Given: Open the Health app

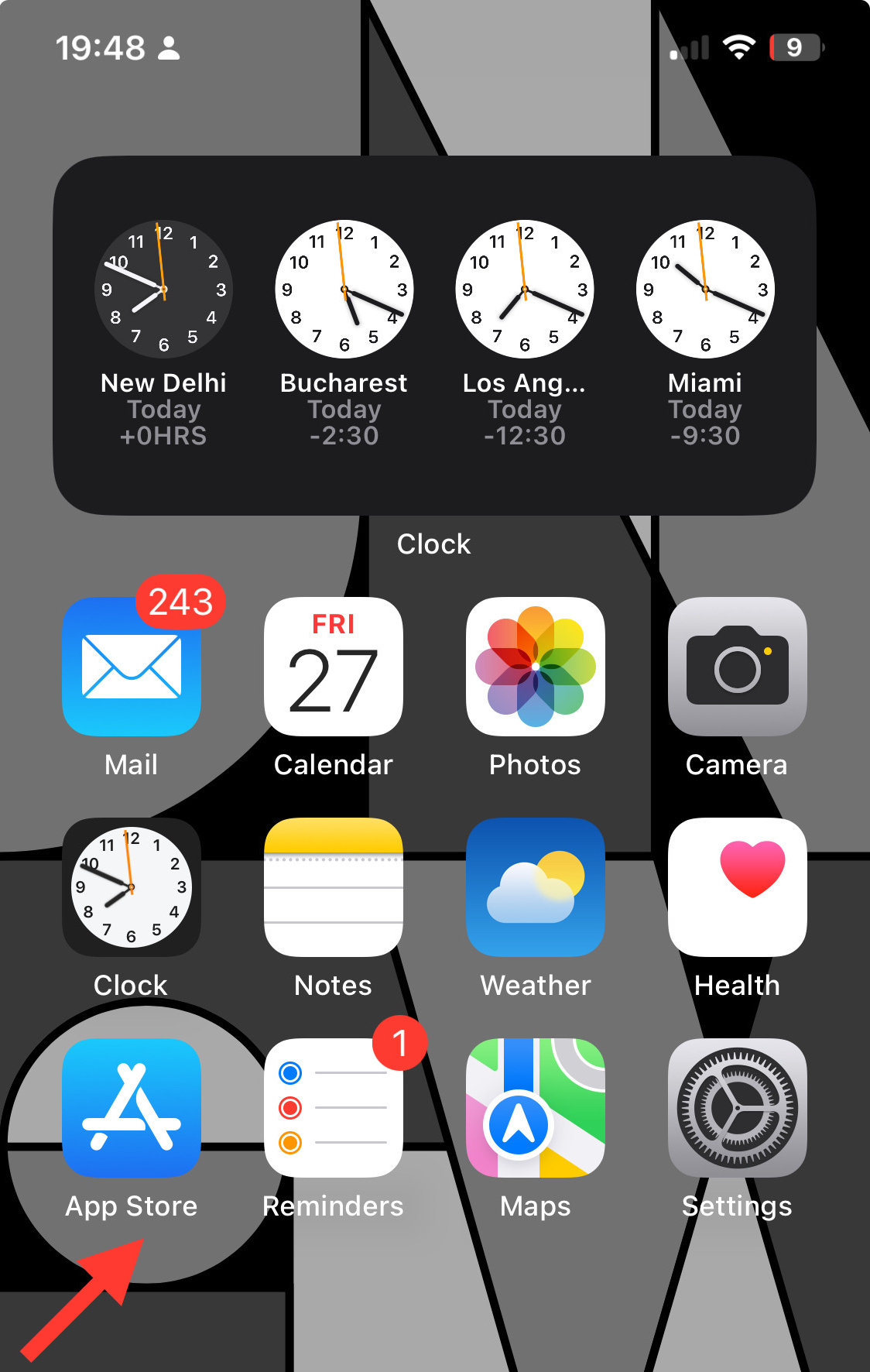Looking at the screenshot, I should (x=737, y=888).
